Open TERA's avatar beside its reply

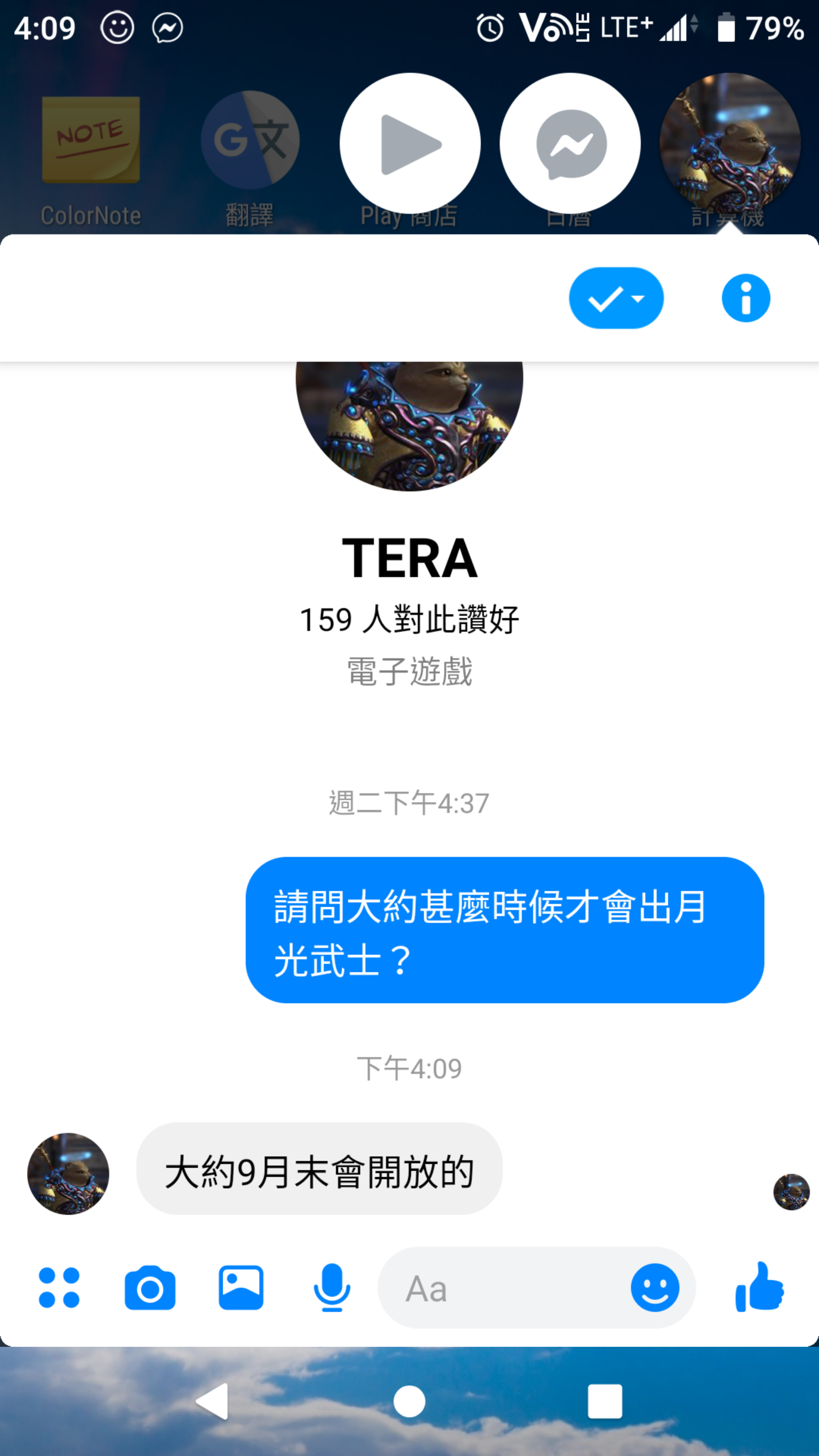(x=68, y=1174)
